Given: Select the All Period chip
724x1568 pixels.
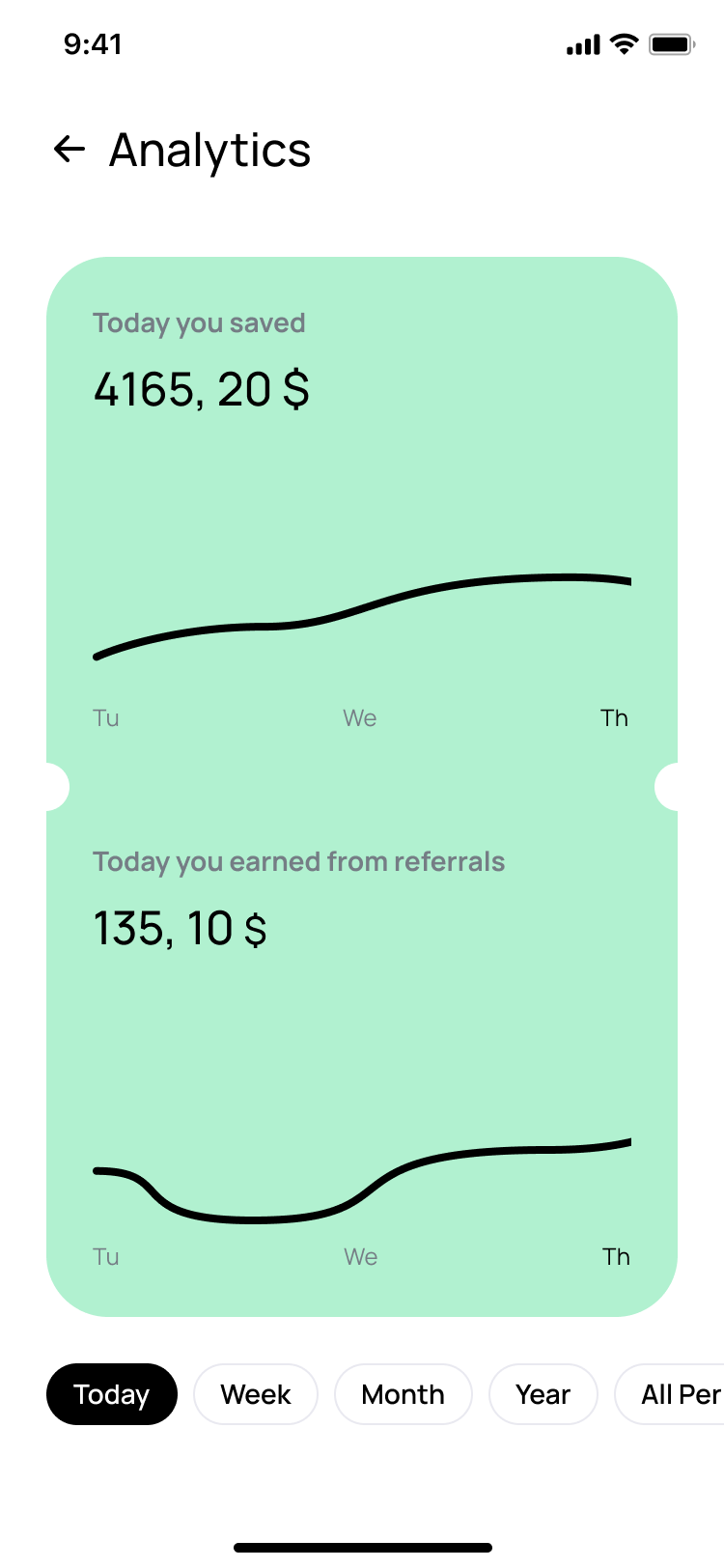Looking at the screenshot, I should (x=670, y=1394).
